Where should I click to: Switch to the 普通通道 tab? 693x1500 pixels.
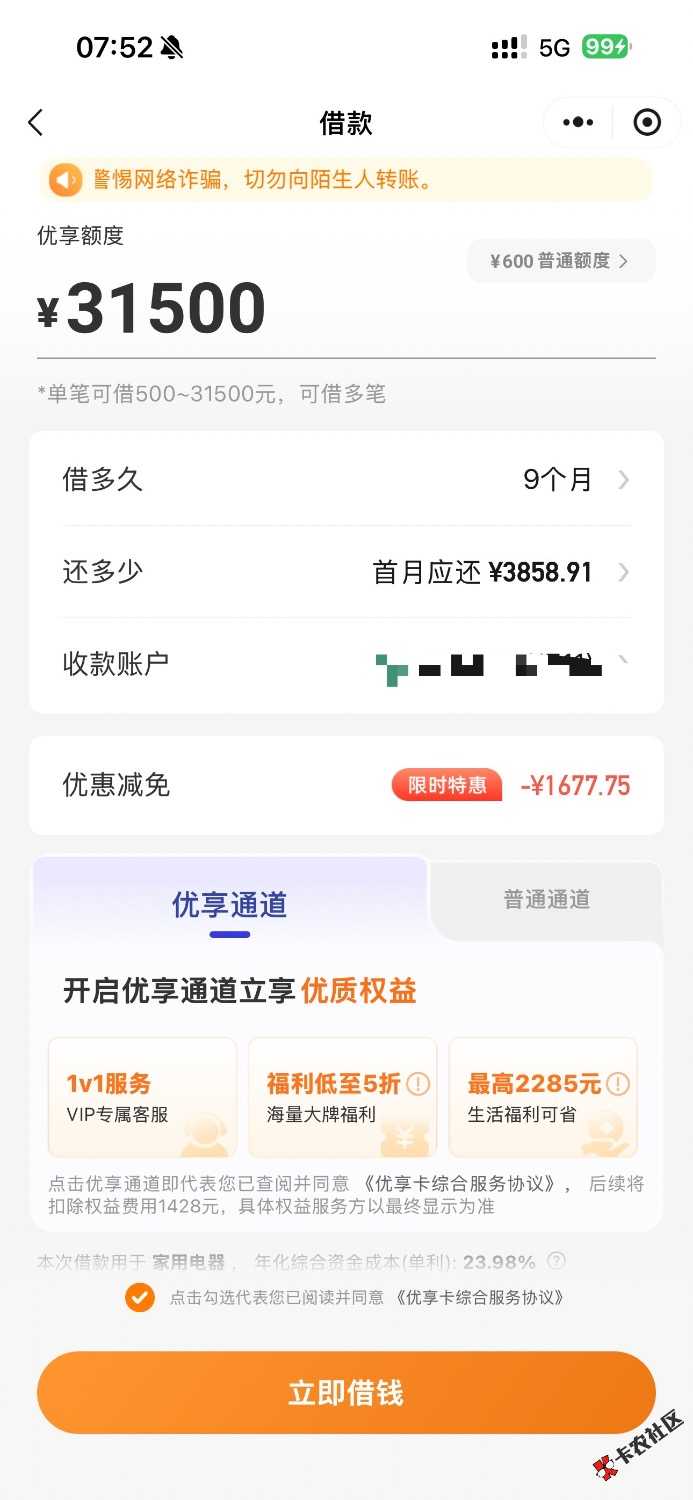546,899
